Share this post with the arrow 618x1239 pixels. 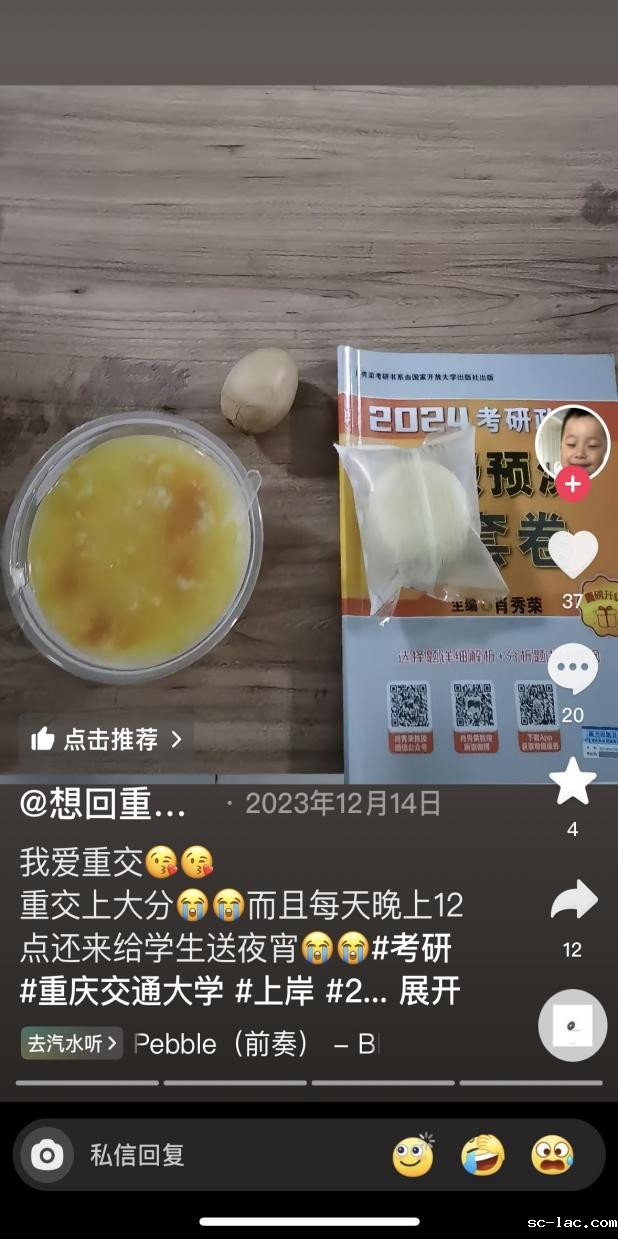pyautogui.click(x=573, y=902)
